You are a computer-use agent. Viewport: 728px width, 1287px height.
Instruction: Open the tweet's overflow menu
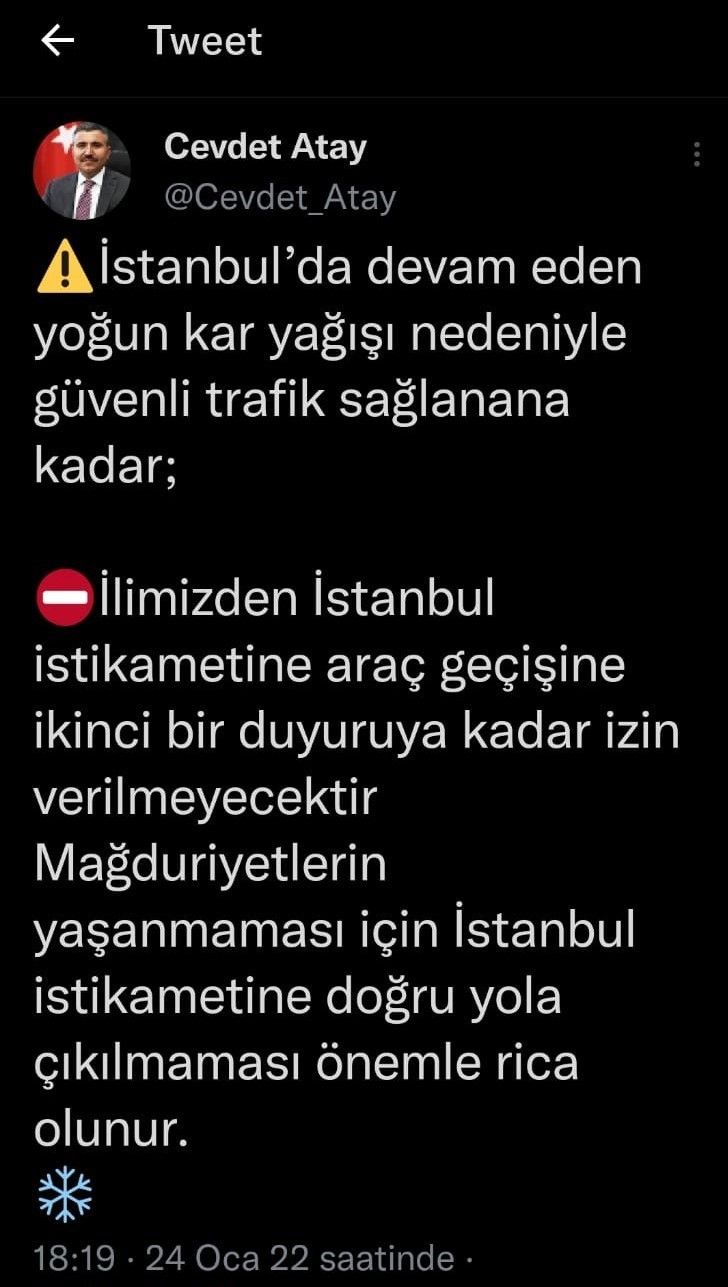point(696,154)
